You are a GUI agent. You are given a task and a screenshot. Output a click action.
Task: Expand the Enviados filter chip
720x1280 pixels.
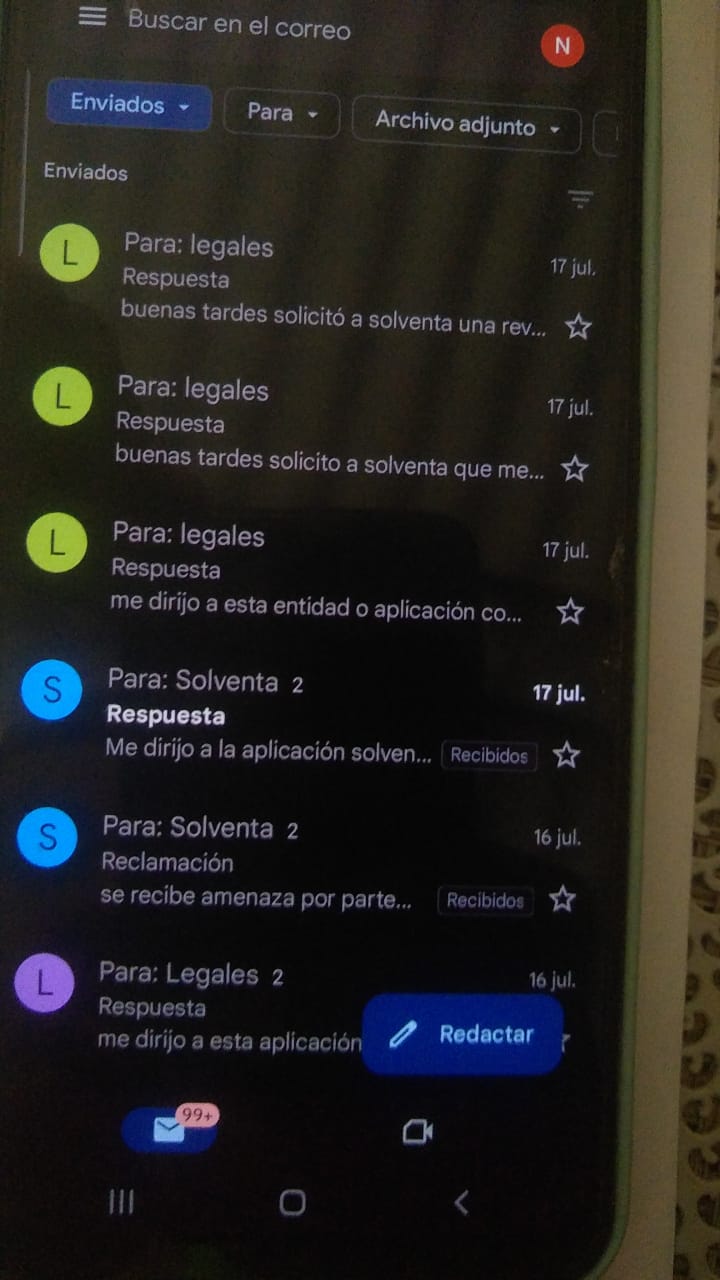tap(129, 105)
